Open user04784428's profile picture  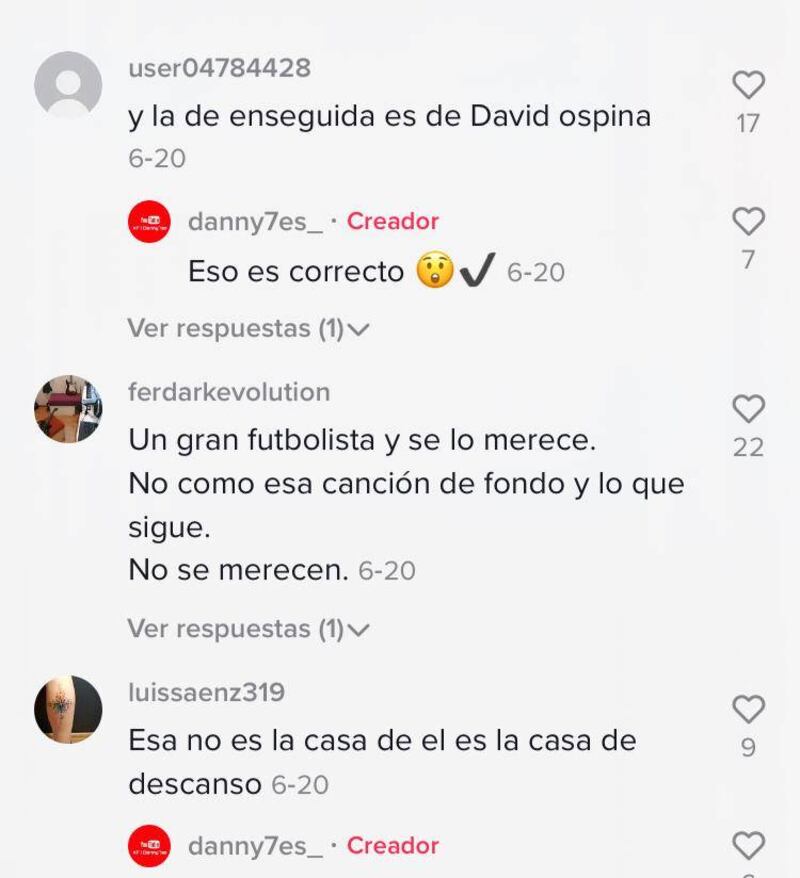pos(68,85)
